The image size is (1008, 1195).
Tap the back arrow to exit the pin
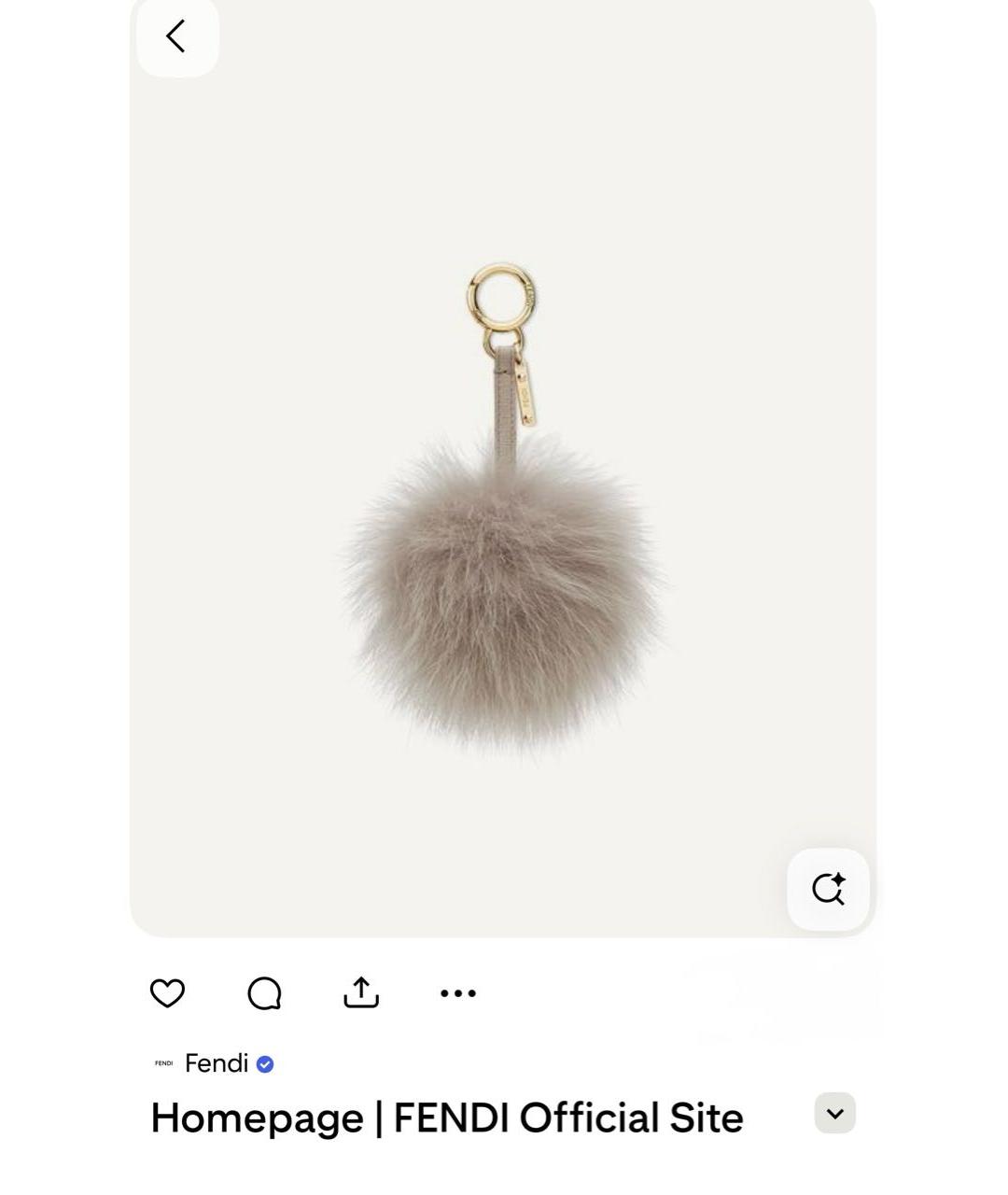(x=176, y=36)
